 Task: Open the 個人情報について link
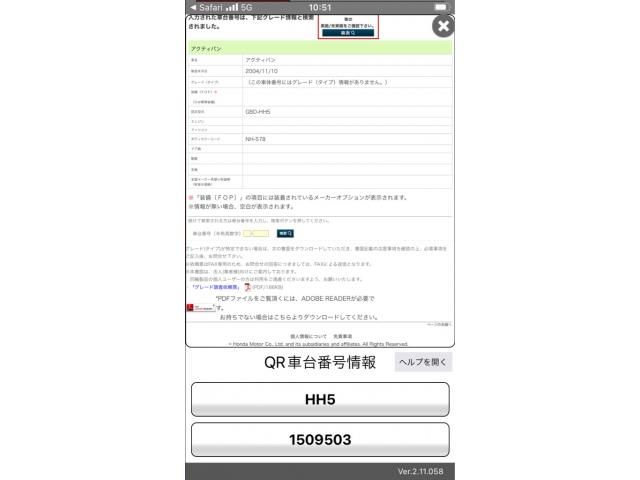[306, 337]
